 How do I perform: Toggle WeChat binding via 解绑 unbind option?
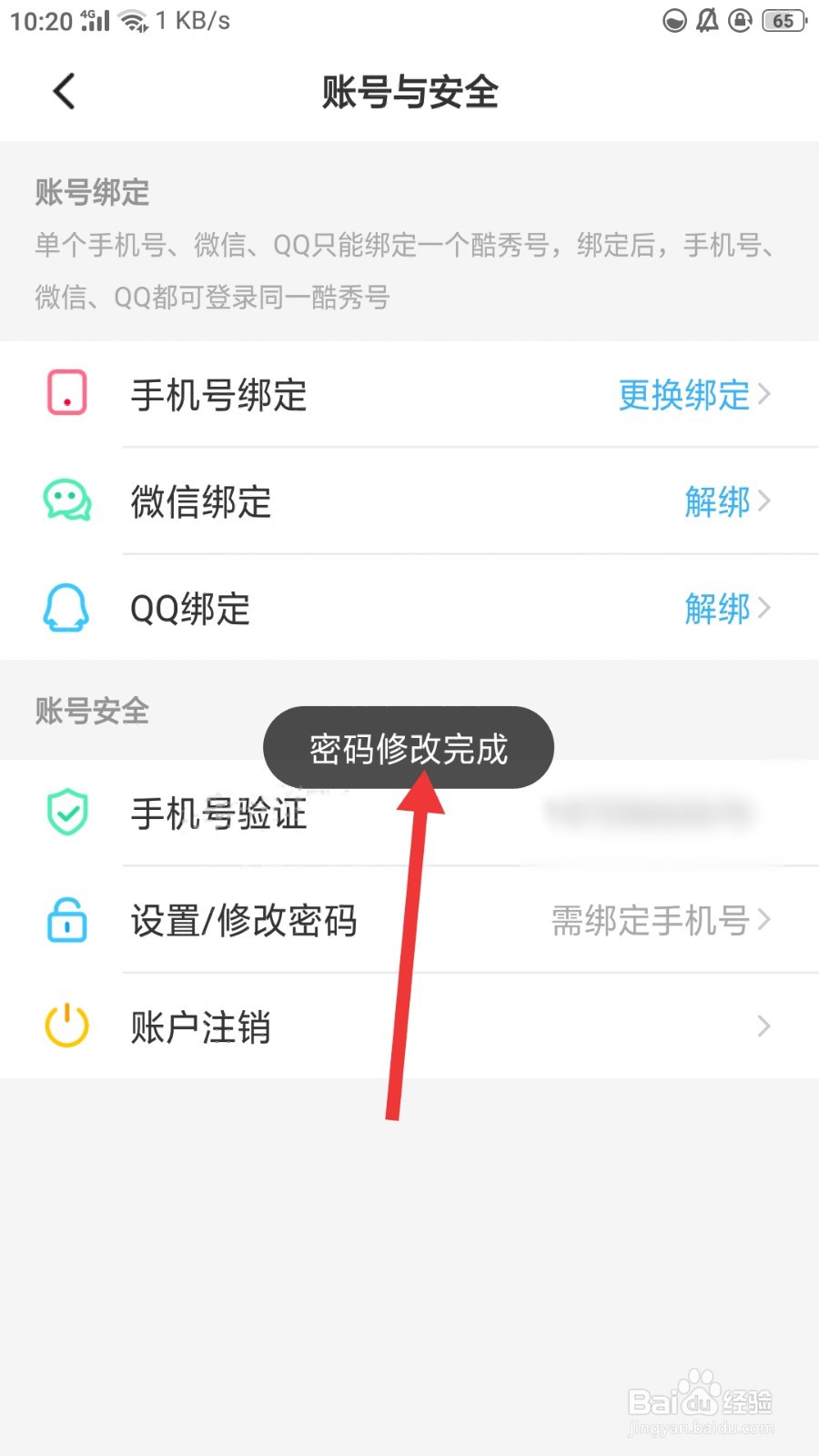pos(718,501)
